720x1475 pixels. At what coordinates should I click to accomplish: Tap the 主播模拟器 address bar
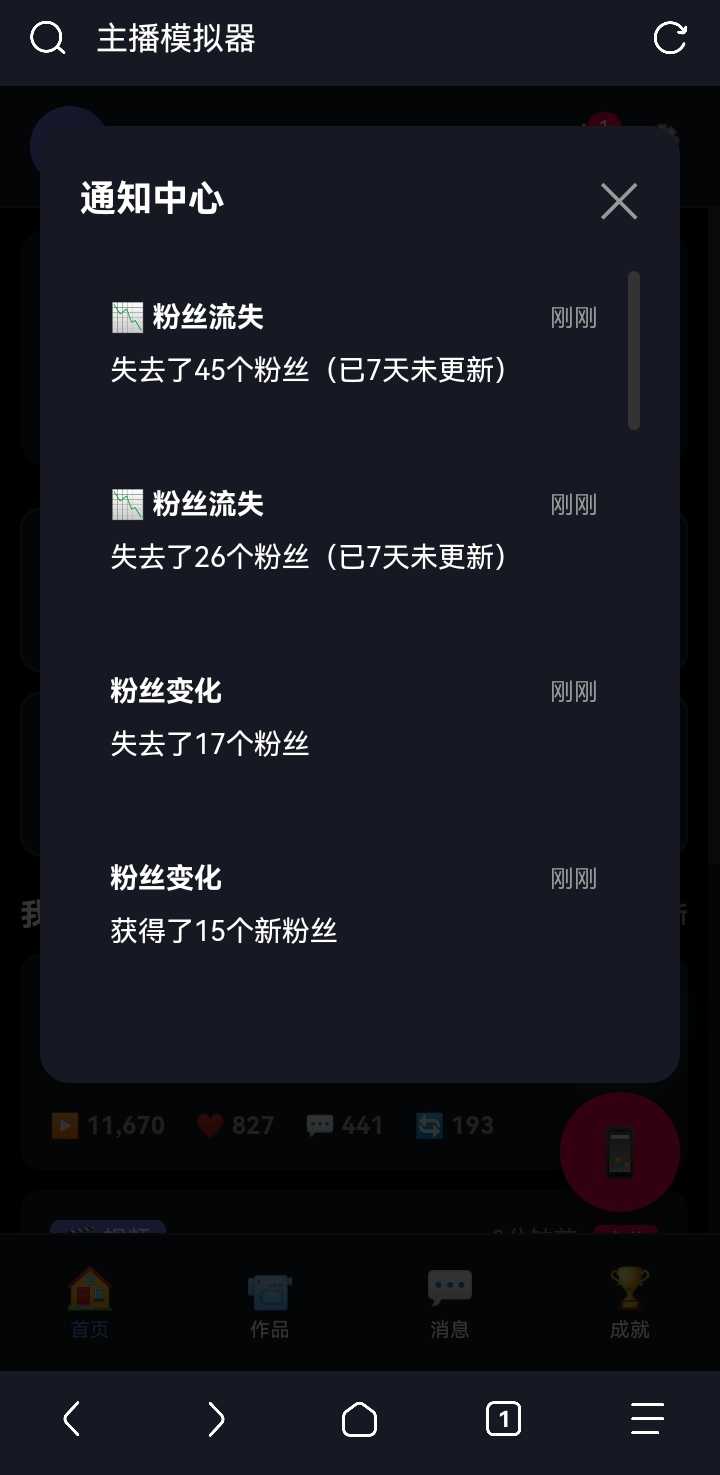point(300,39)
